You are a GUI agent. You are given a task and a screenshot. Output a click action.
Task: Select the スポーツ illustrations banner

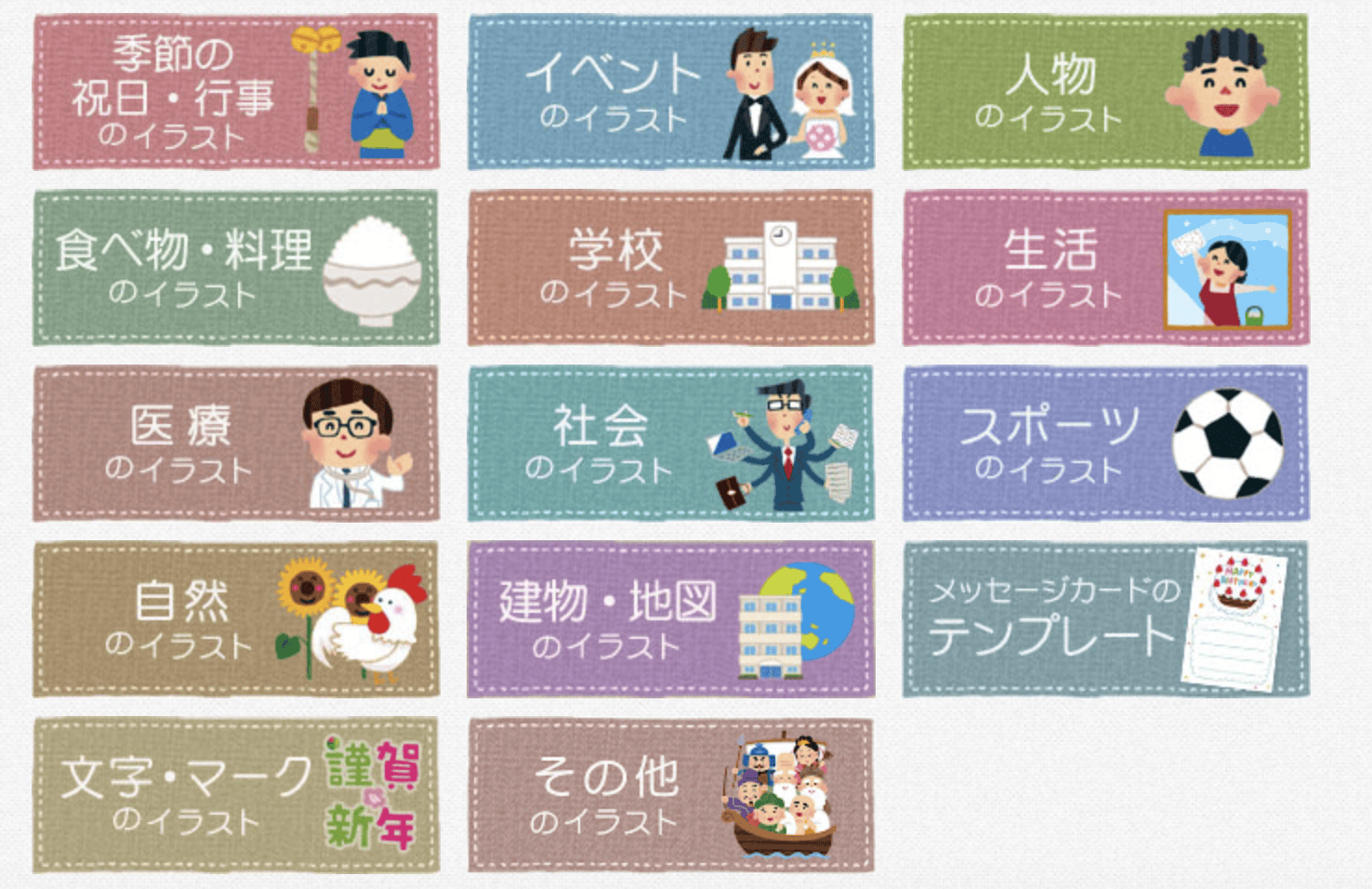[1105, 444]
